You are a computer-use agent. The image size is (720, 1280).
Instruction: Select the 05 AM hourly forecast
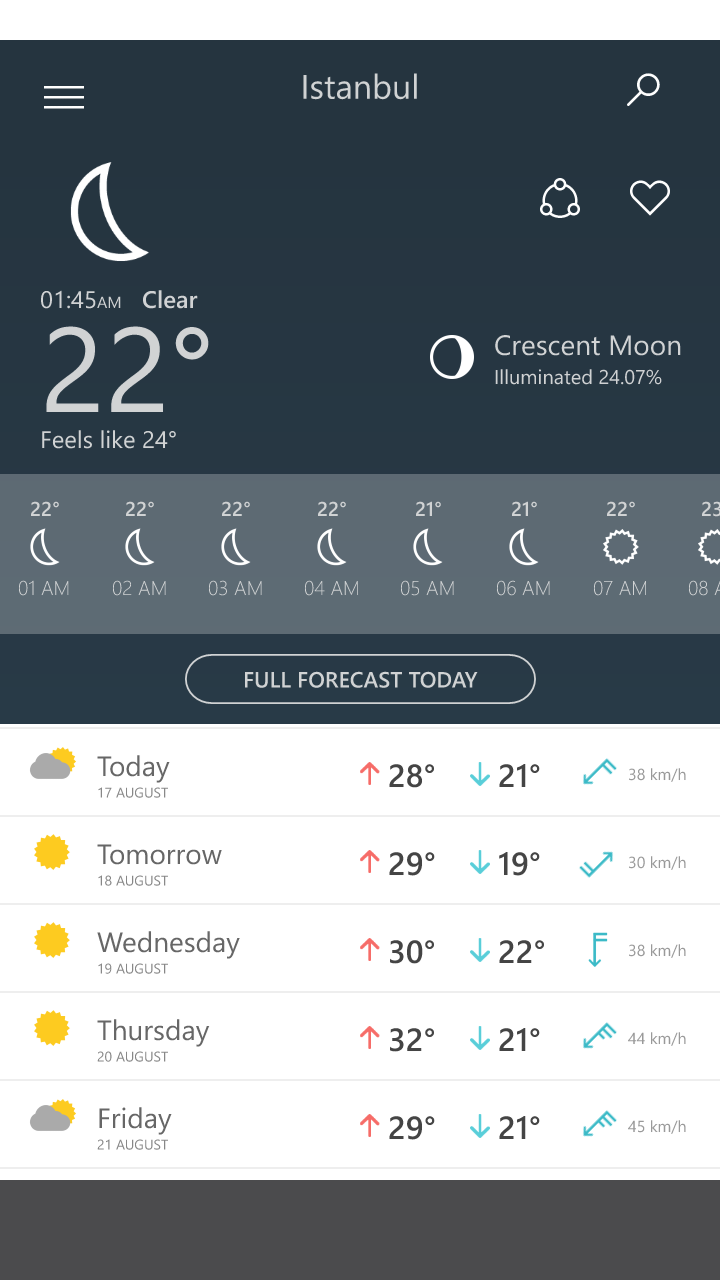pos(428,549)
